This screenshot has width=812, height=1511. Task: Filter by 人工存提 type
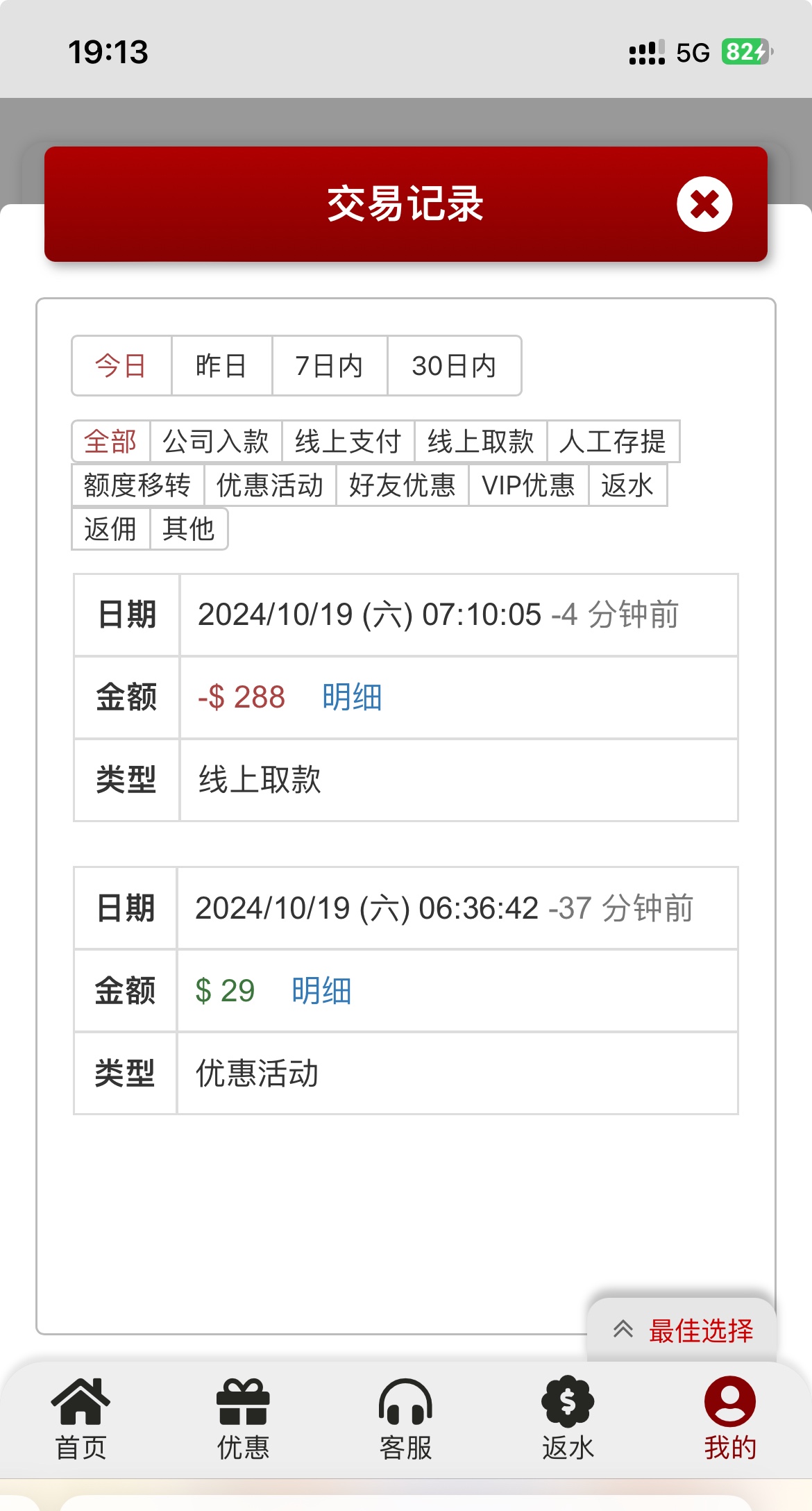(x=613, y=442)
